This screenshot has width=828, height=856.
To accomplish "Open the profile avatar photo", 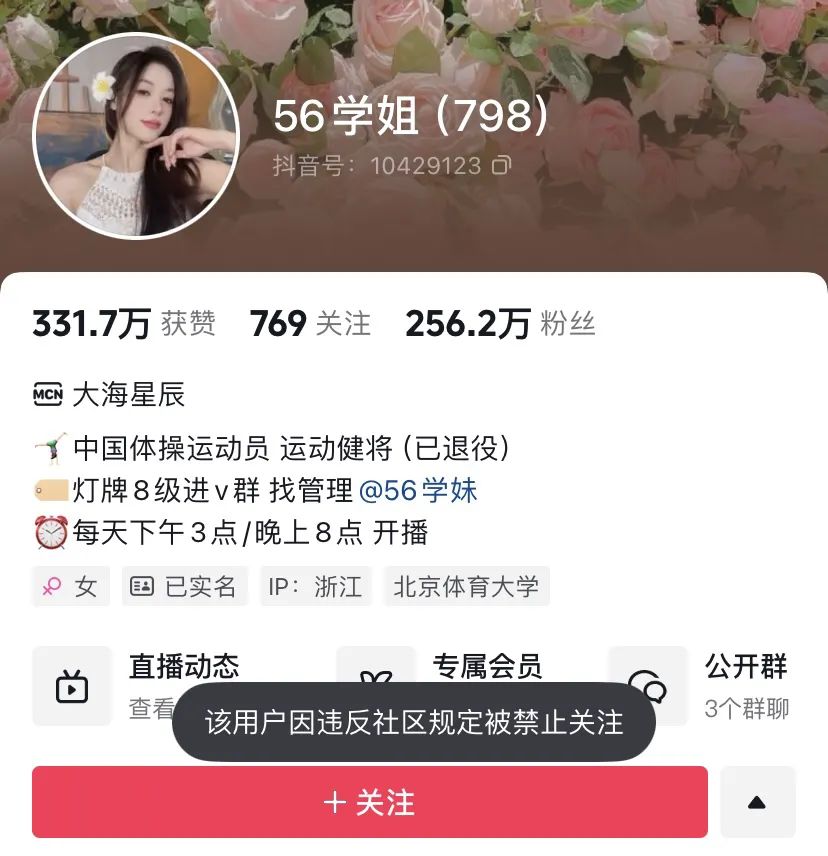I will click(136, 136).
